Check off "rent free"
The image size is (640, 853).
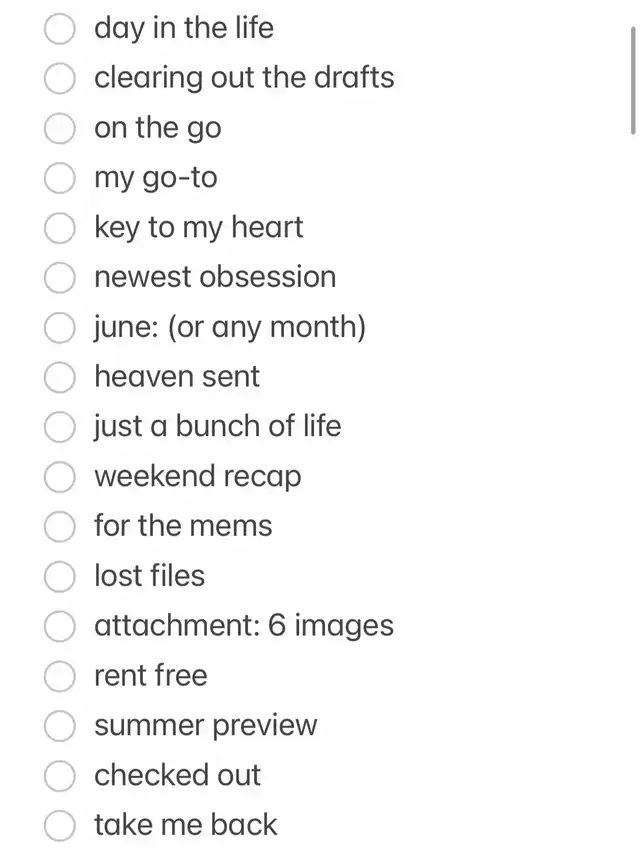60,676
